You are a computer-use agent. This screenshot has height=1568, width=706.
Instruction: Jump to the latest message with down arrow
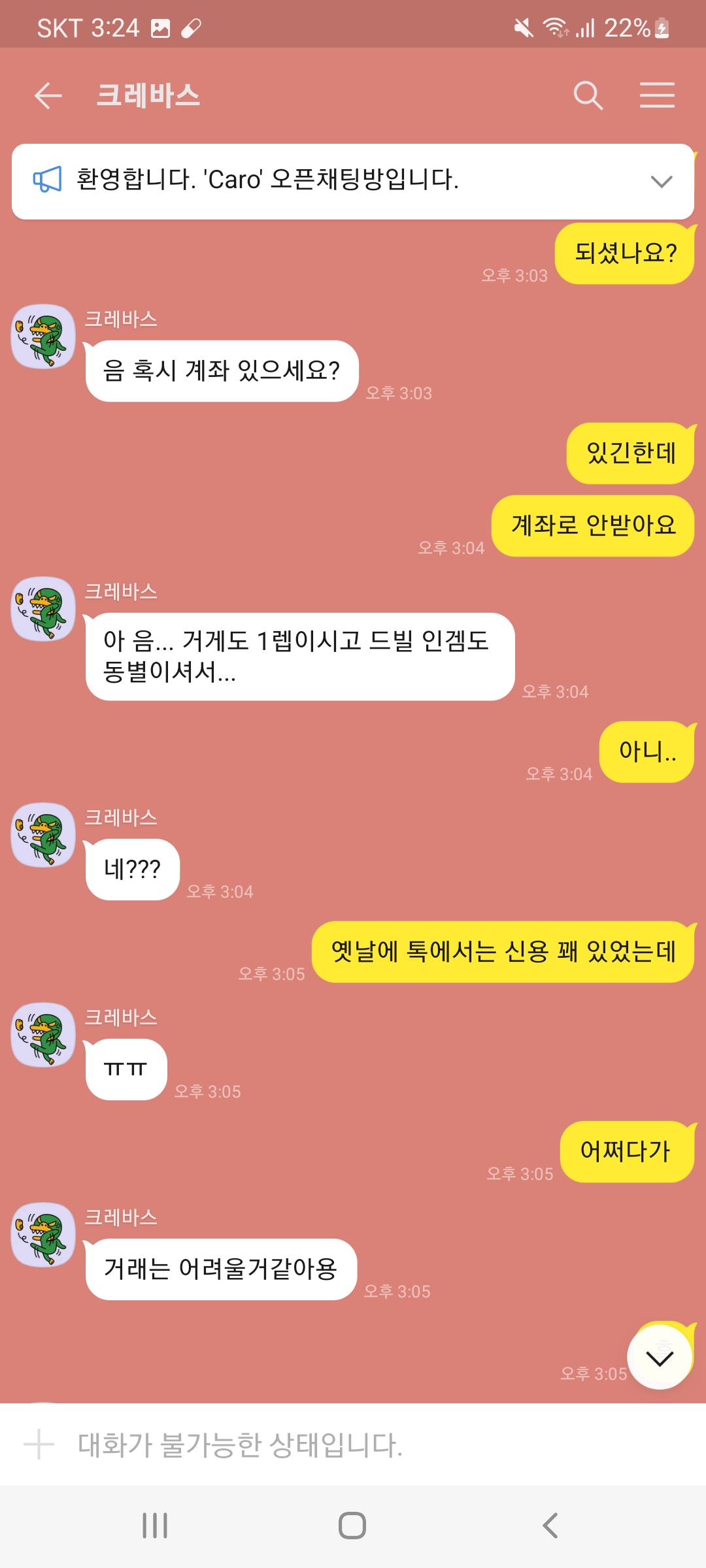(x=660, y=1359)
